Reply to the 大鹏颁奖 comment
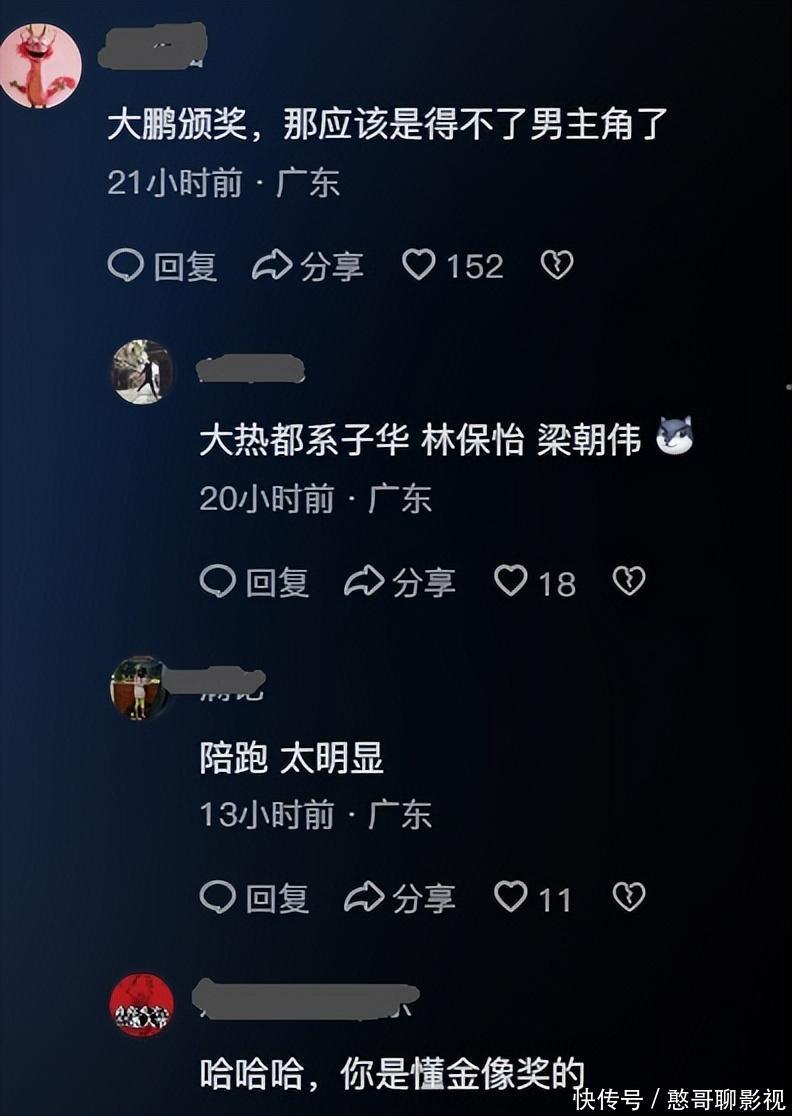Screen dimensions: 792x1116 point(162,266)
